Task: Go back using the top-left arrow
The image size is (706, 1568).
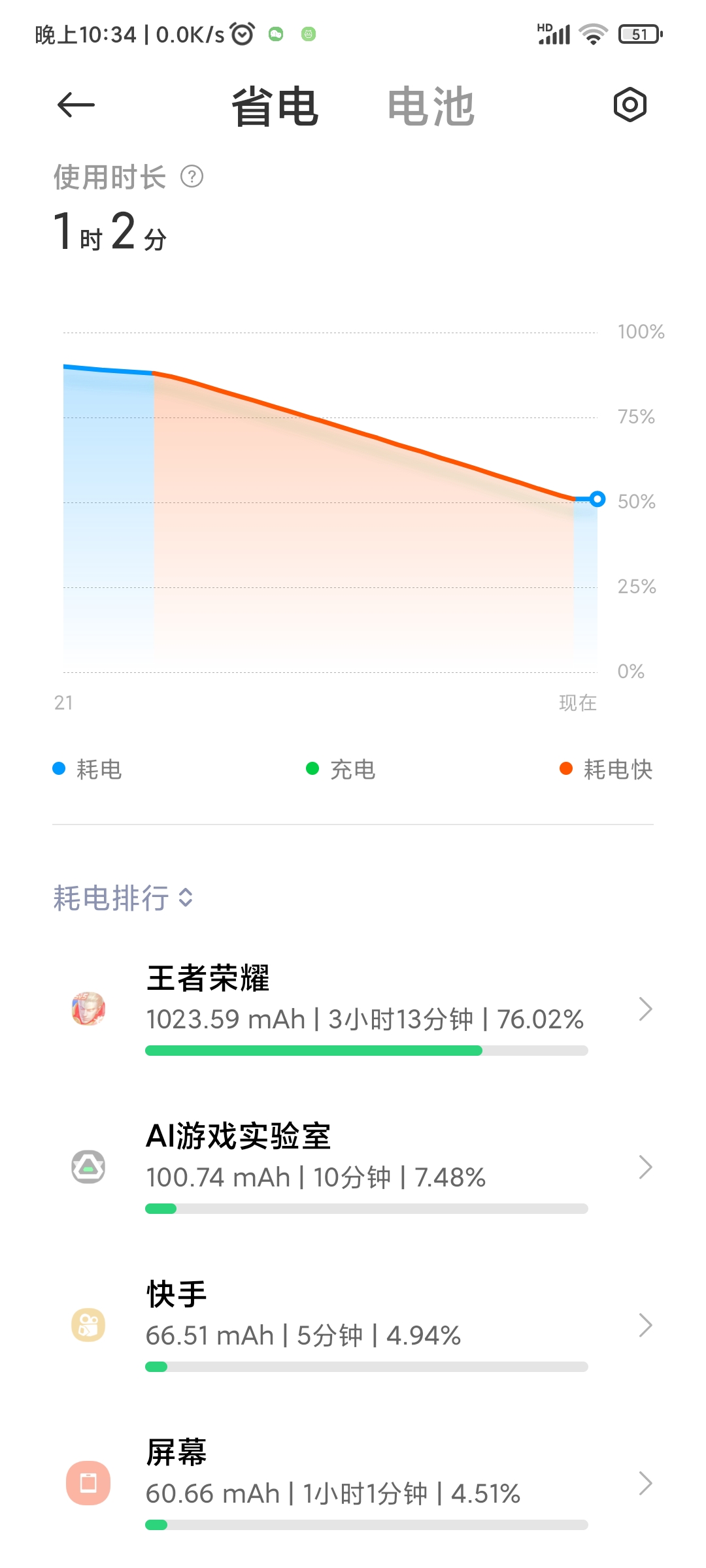Action: 76,105
